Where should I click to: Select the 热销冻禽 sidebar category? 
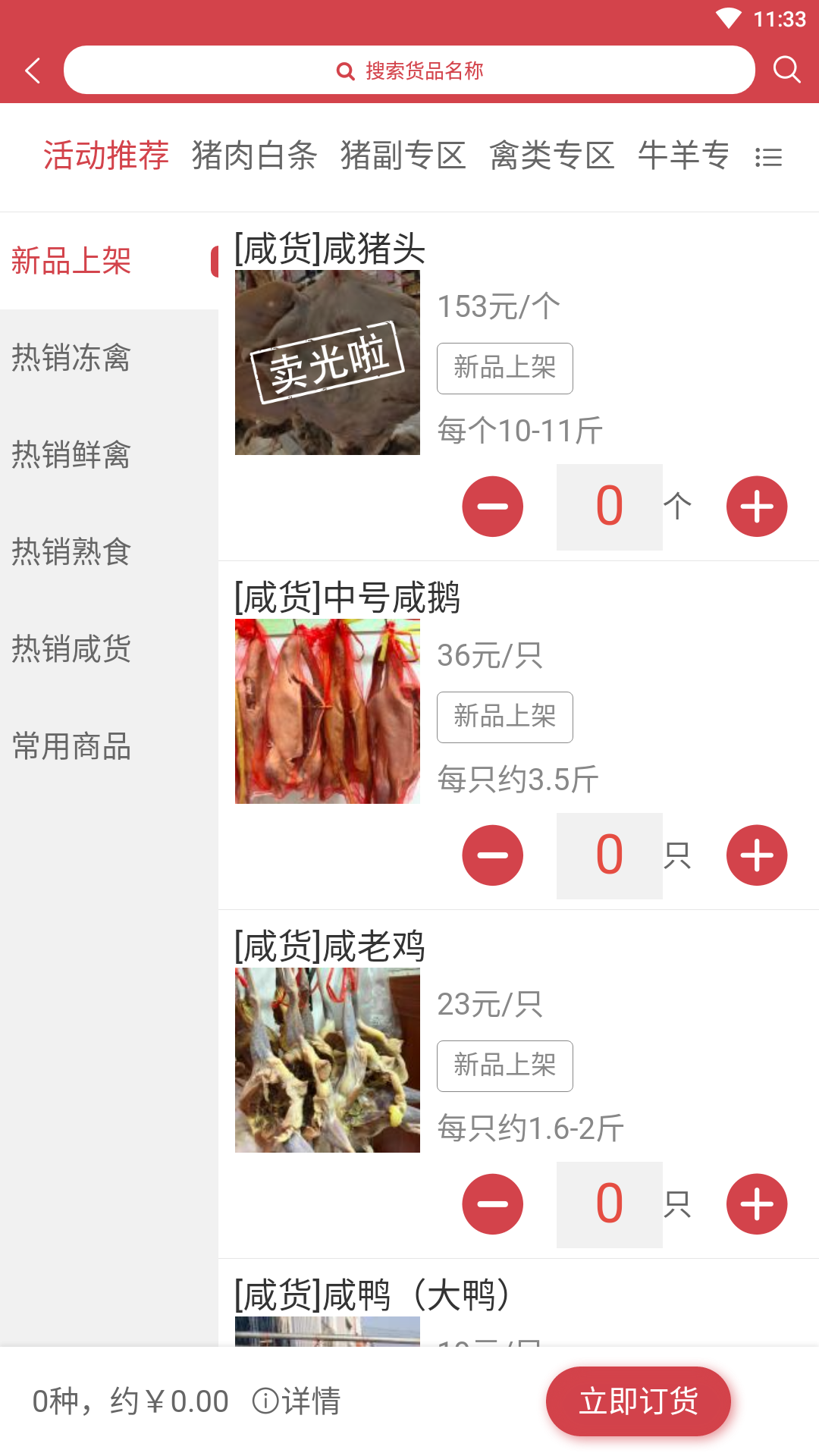(72, 359)
